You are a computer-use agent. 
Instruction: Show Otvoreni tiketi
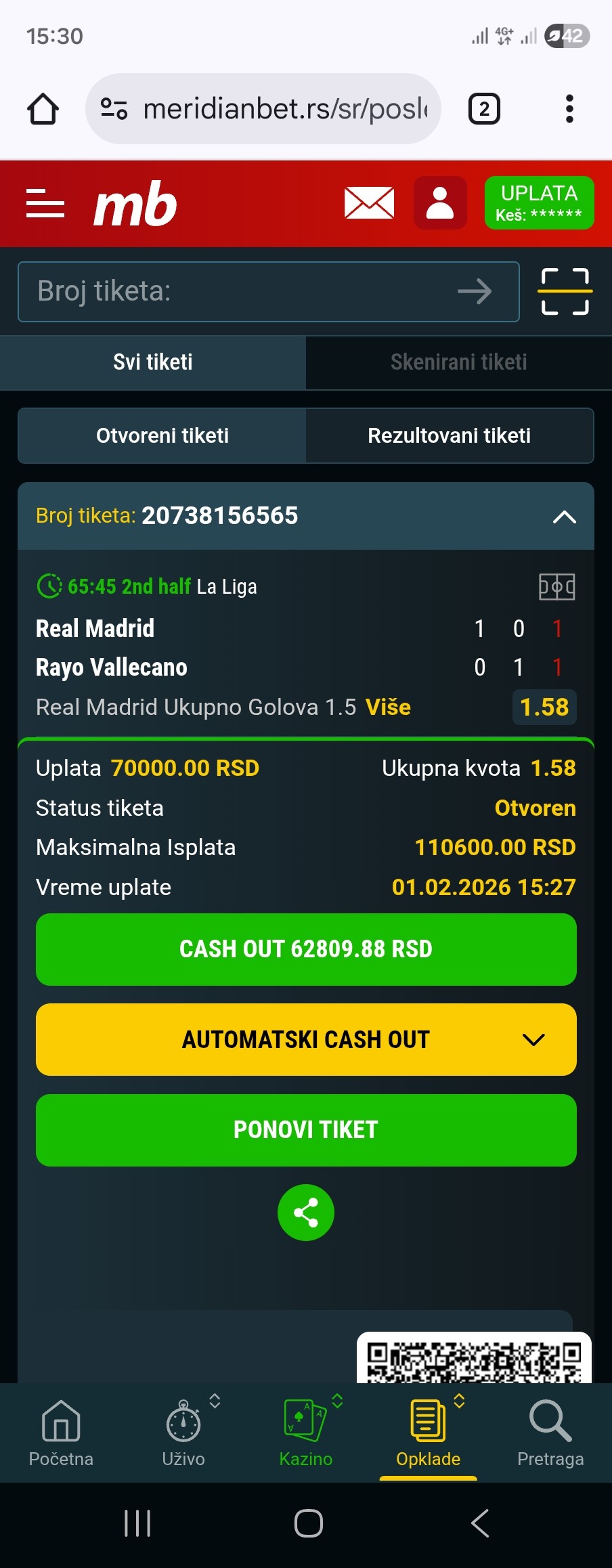click(x=162, y=435)
